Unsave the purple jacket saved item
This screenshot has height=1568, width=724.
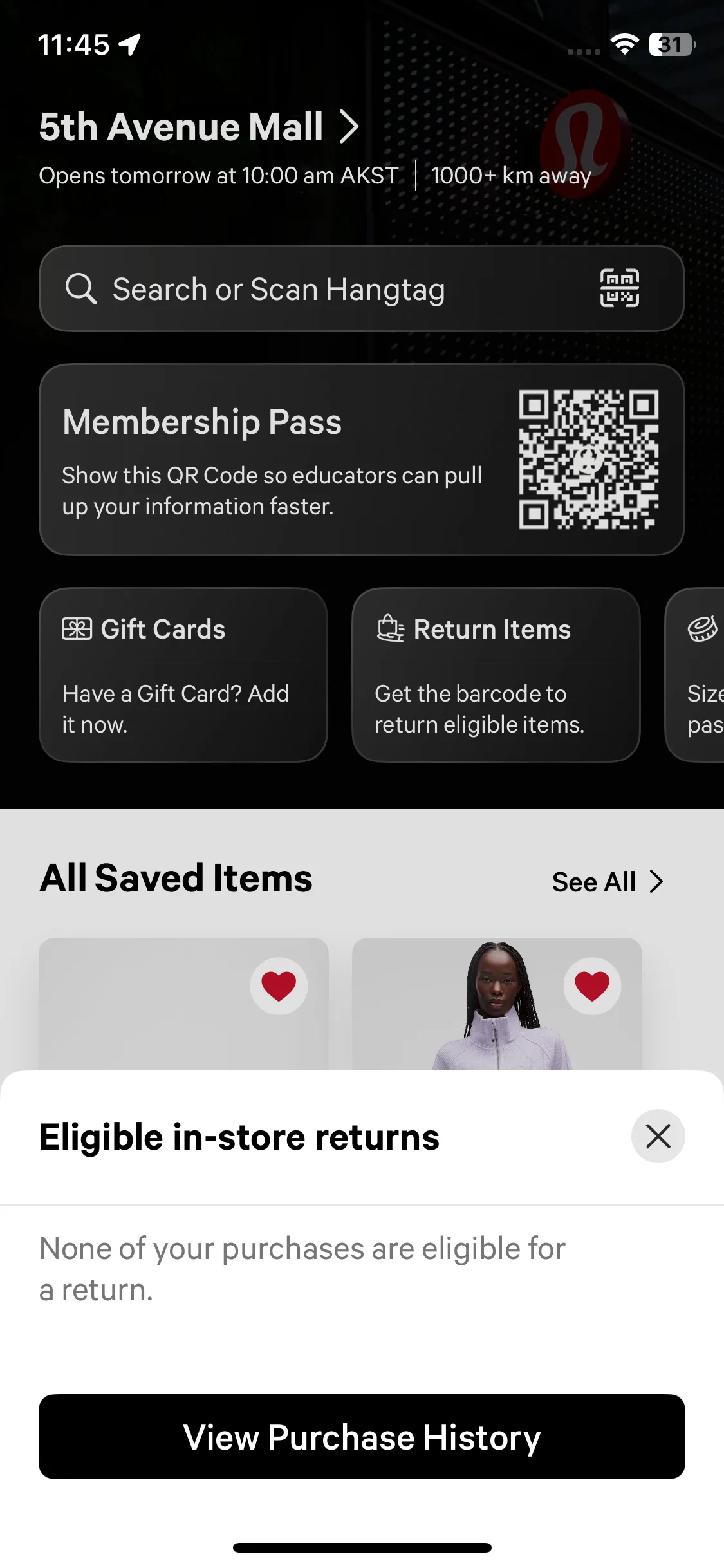click(x=592, y=986)
